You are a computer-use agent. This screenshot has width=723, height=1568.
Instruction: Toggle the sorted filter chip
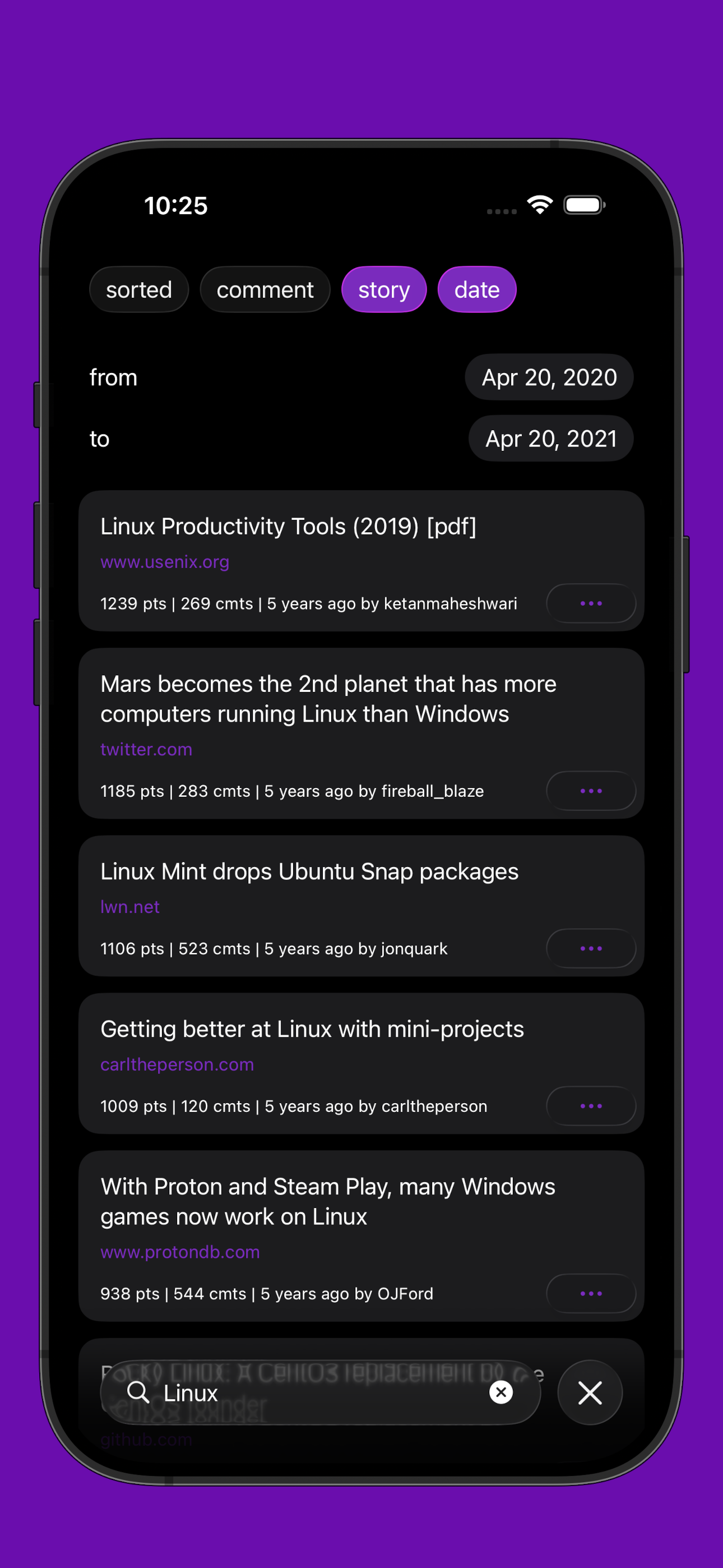[139, 290]
